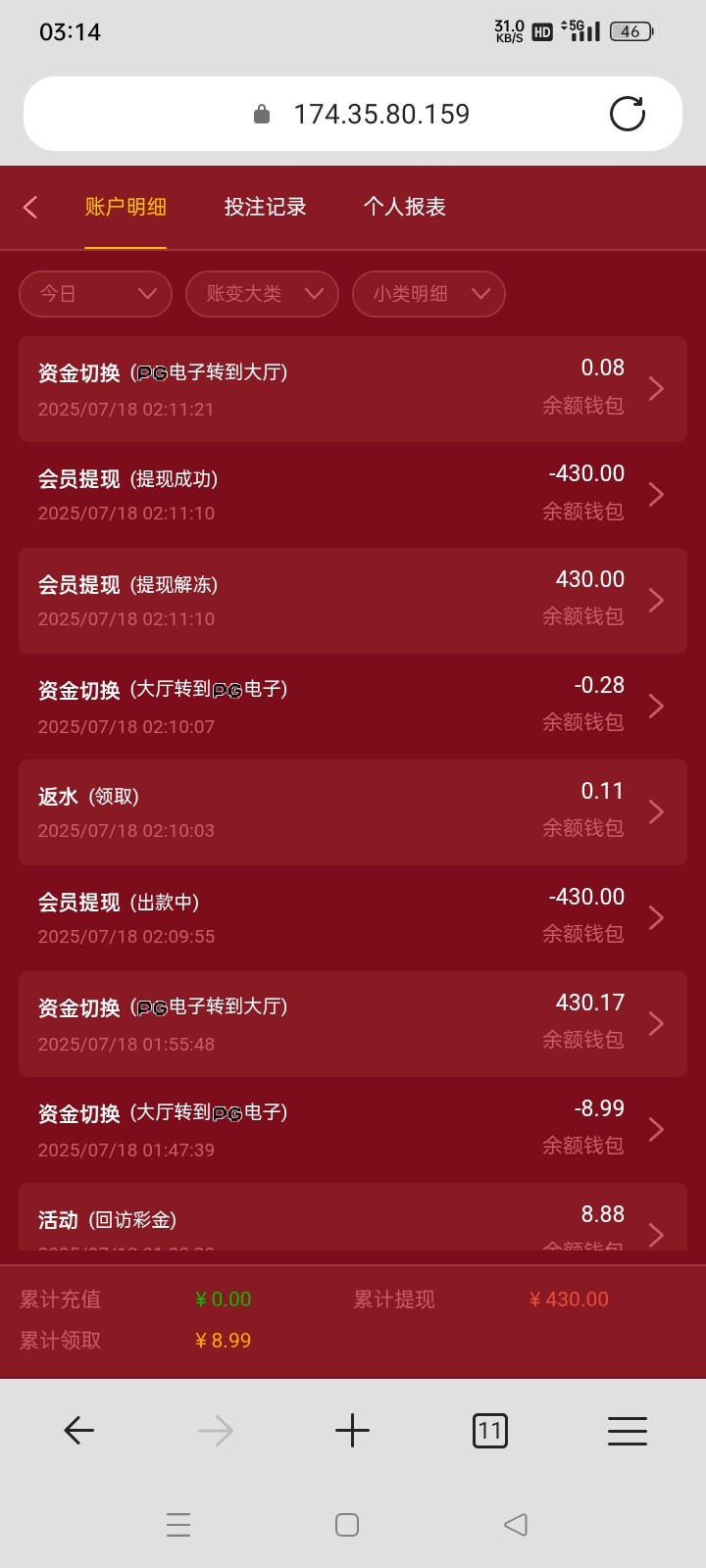706x1568 pixels.
Task: Tap the padlock icon in the address bar
Action: tap(261, 113)
